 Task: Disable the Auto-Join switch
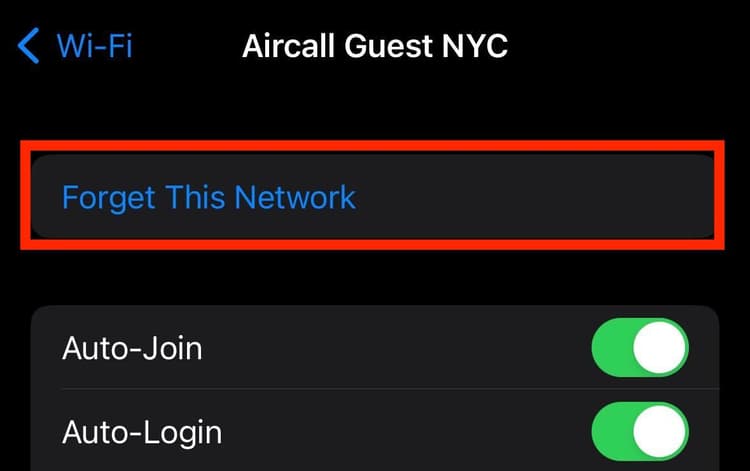click(640, 348)
